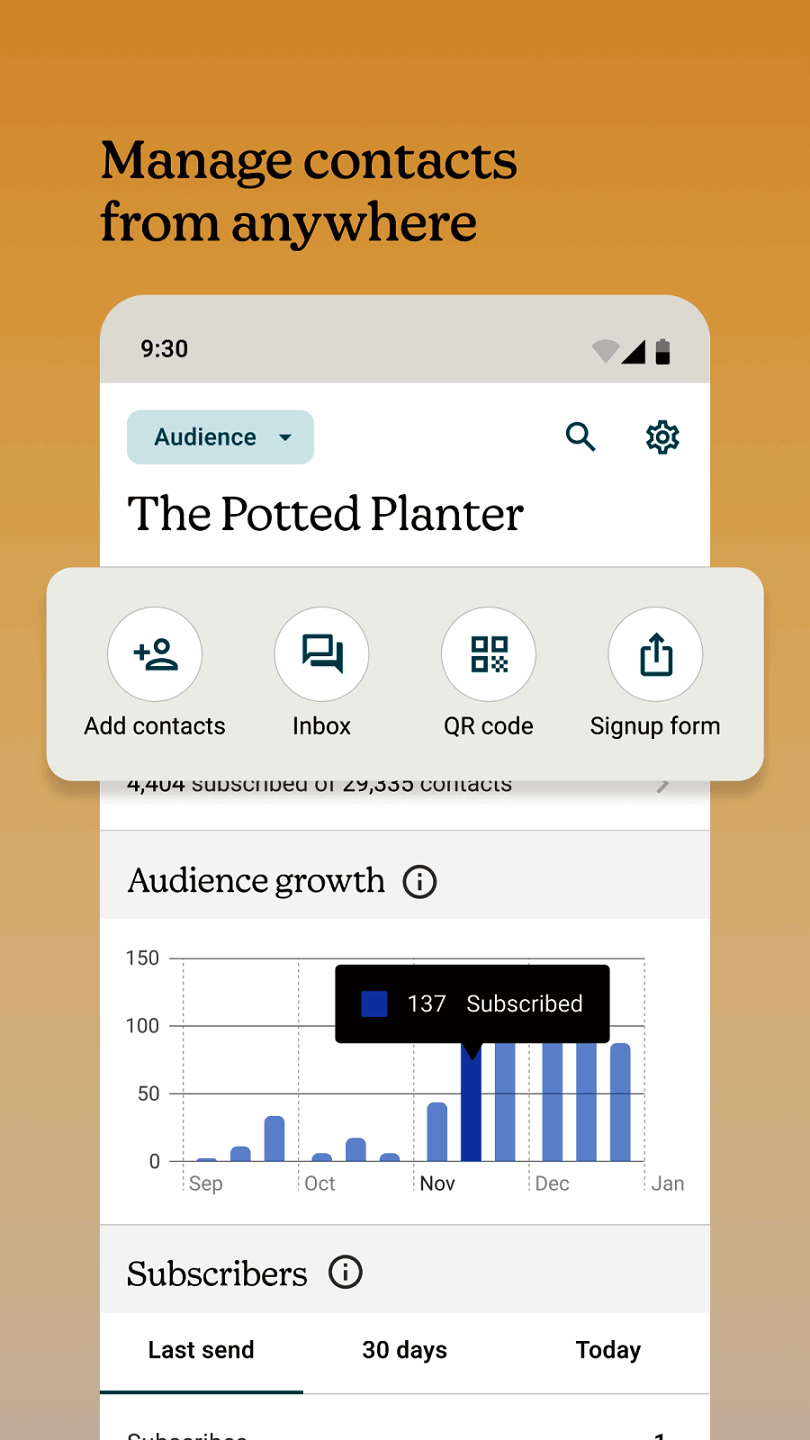Screen dimensions: 810x1440
Task: Stay on the Last send tab
Action: (x=201, y=1350)
